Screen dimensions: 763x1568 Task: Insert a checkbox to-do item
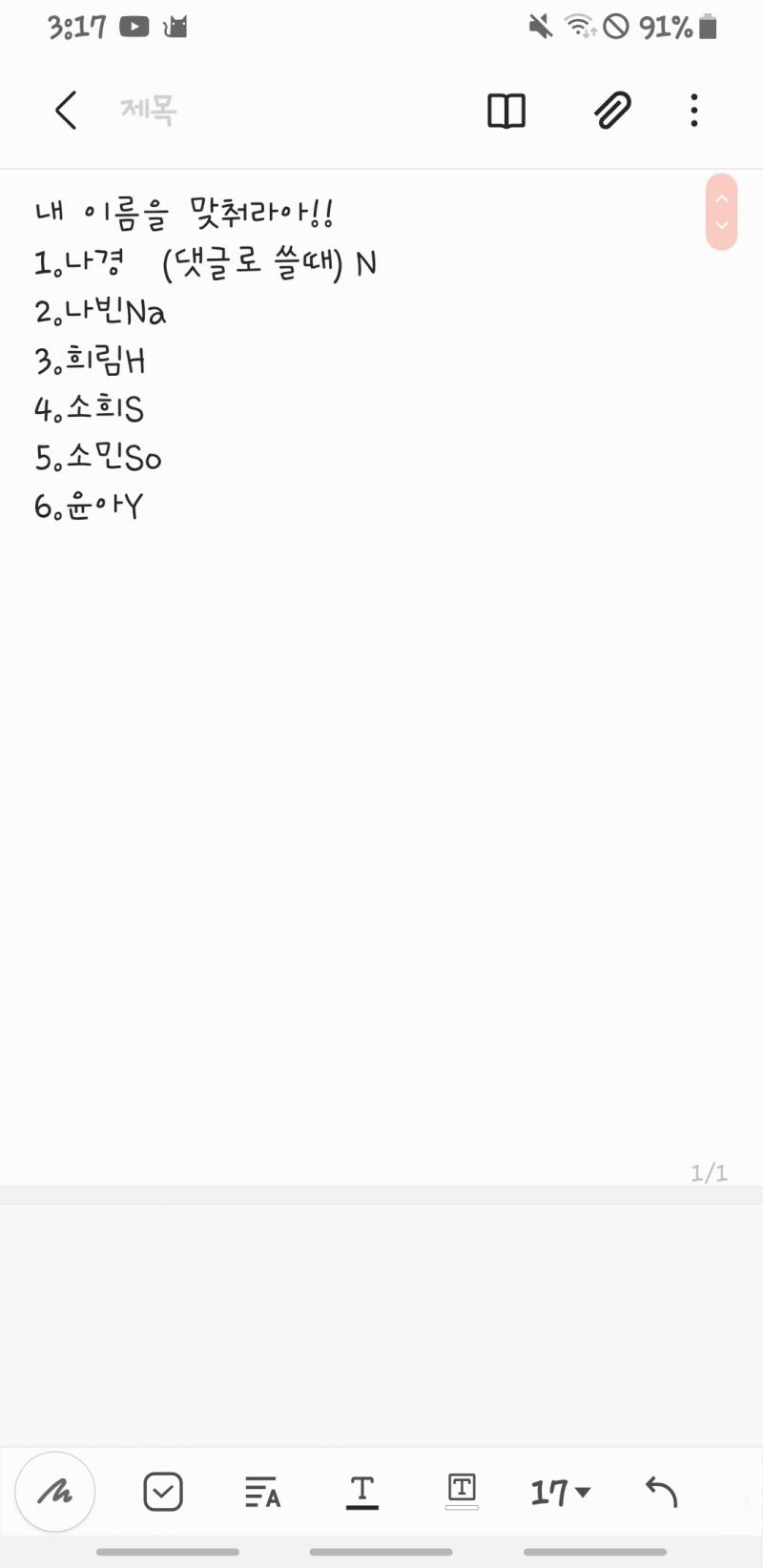(x=163, y=1492)
